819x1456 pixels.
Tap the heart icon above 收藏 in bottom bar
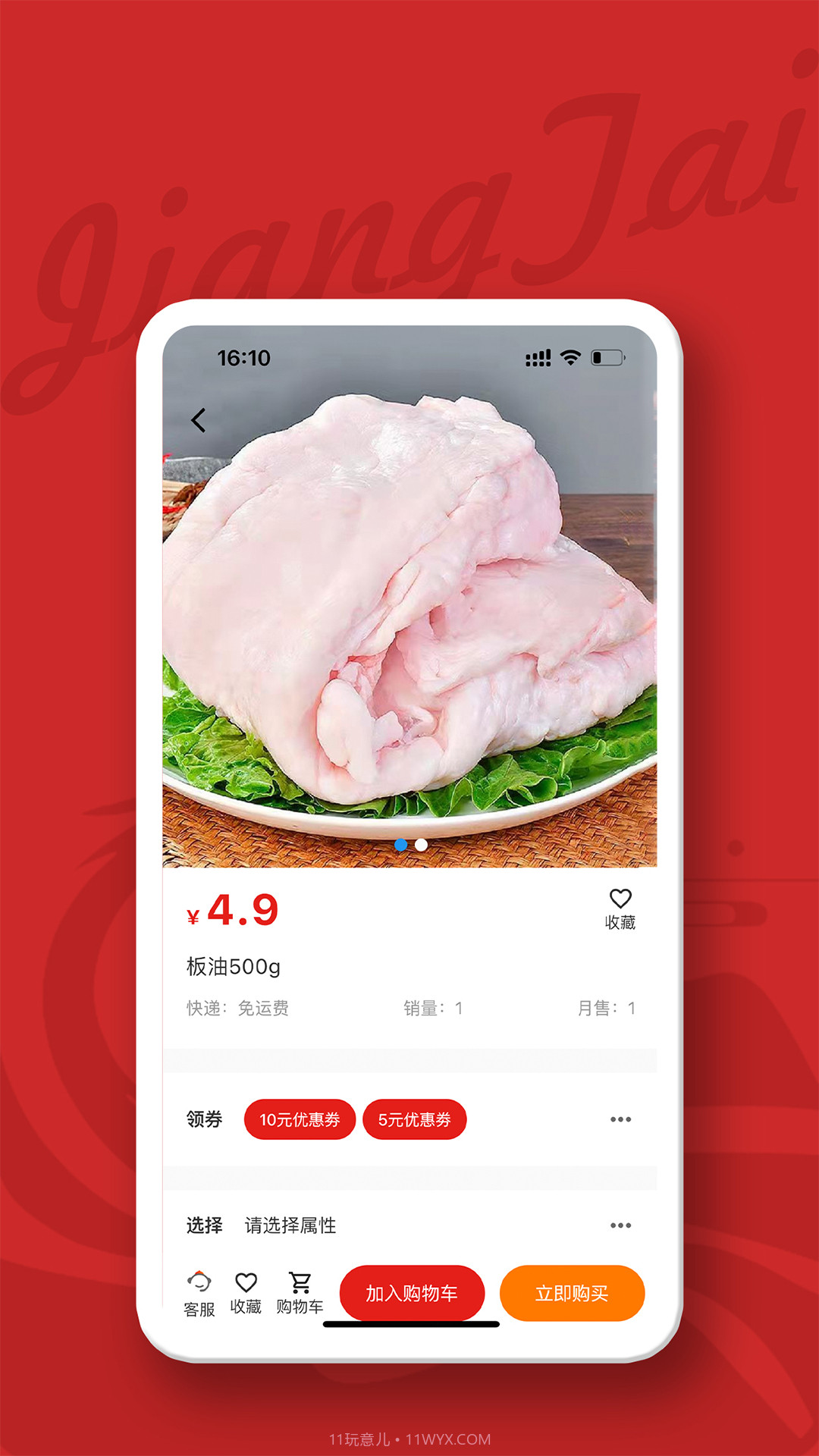click(245, 1284)
